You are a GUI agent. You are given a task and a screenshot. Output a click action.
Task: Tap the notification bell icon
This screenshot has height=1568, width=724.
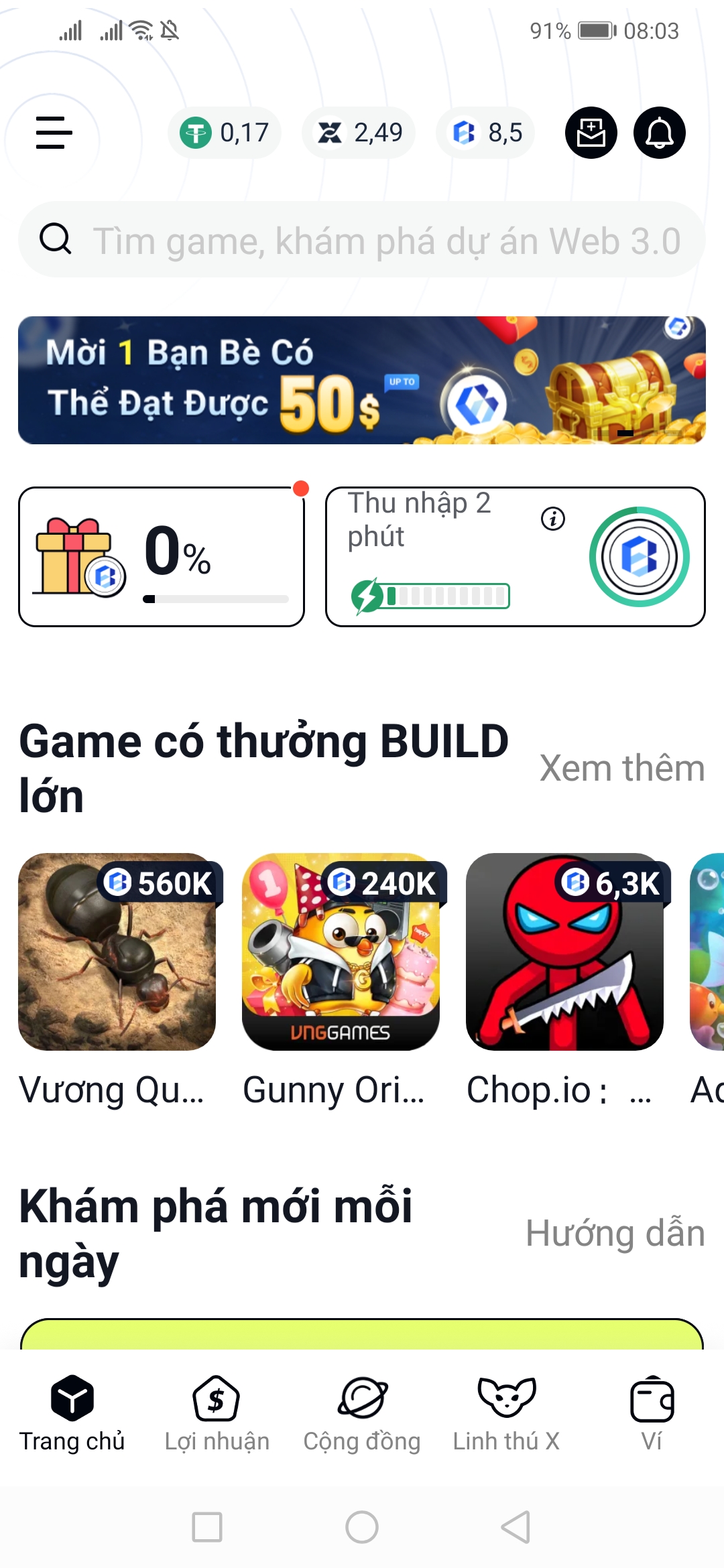point(659,133)
